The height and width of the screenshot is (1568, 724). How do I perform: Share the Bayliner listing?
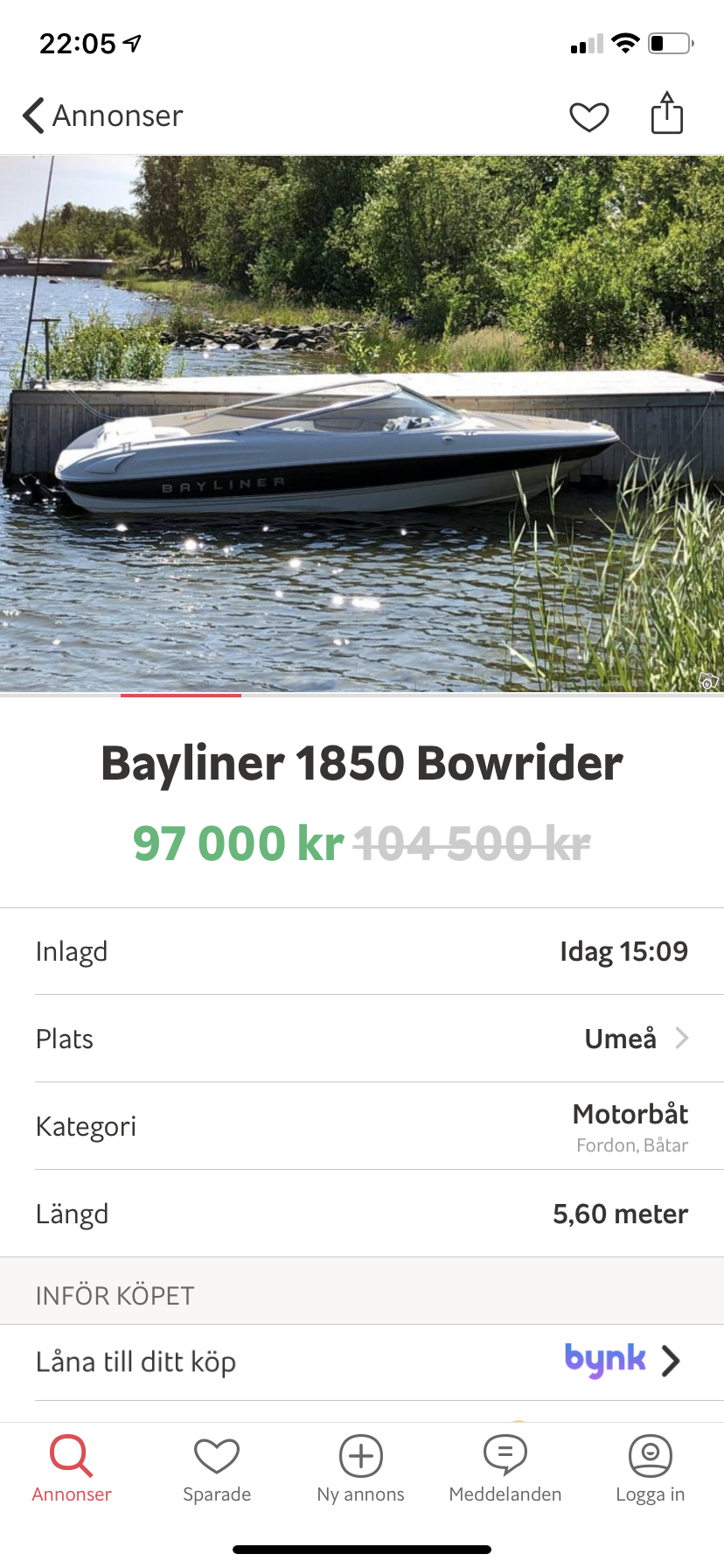point(666,115)
